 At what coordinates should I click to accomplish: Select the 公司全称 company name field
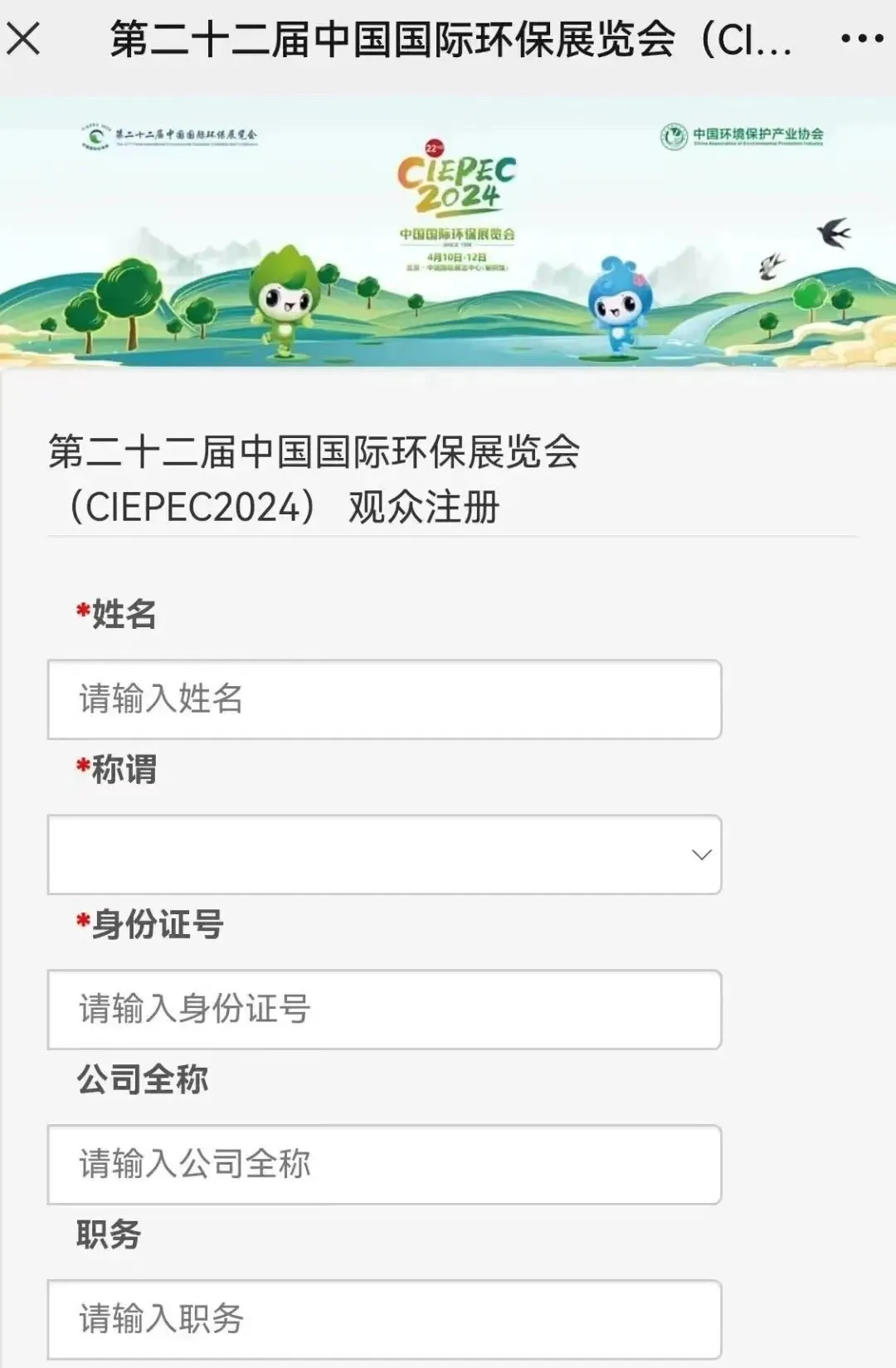tap(384, 1164)
